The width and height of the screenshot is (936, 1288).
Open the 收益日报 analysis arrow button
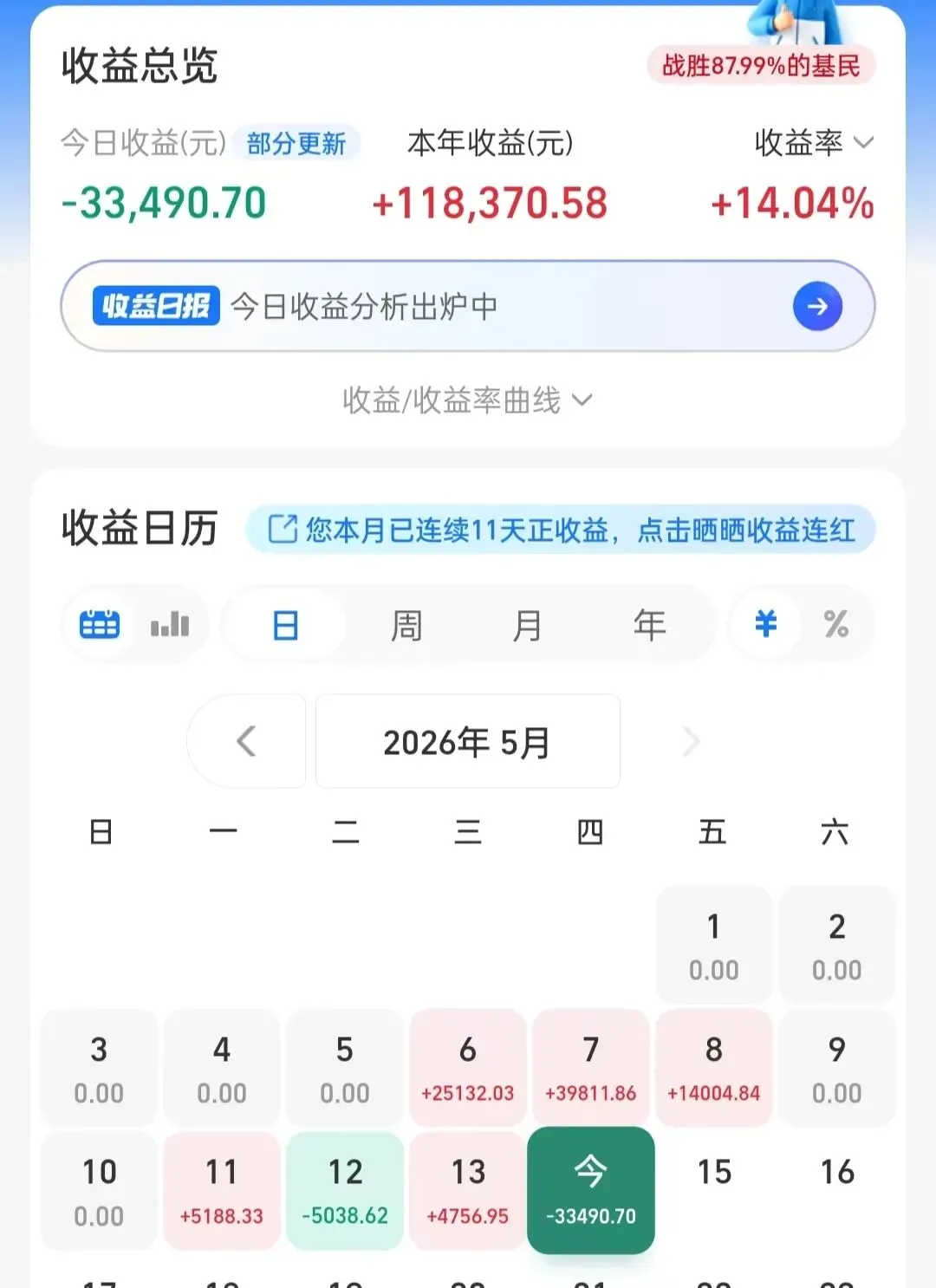tap(817, 306)
